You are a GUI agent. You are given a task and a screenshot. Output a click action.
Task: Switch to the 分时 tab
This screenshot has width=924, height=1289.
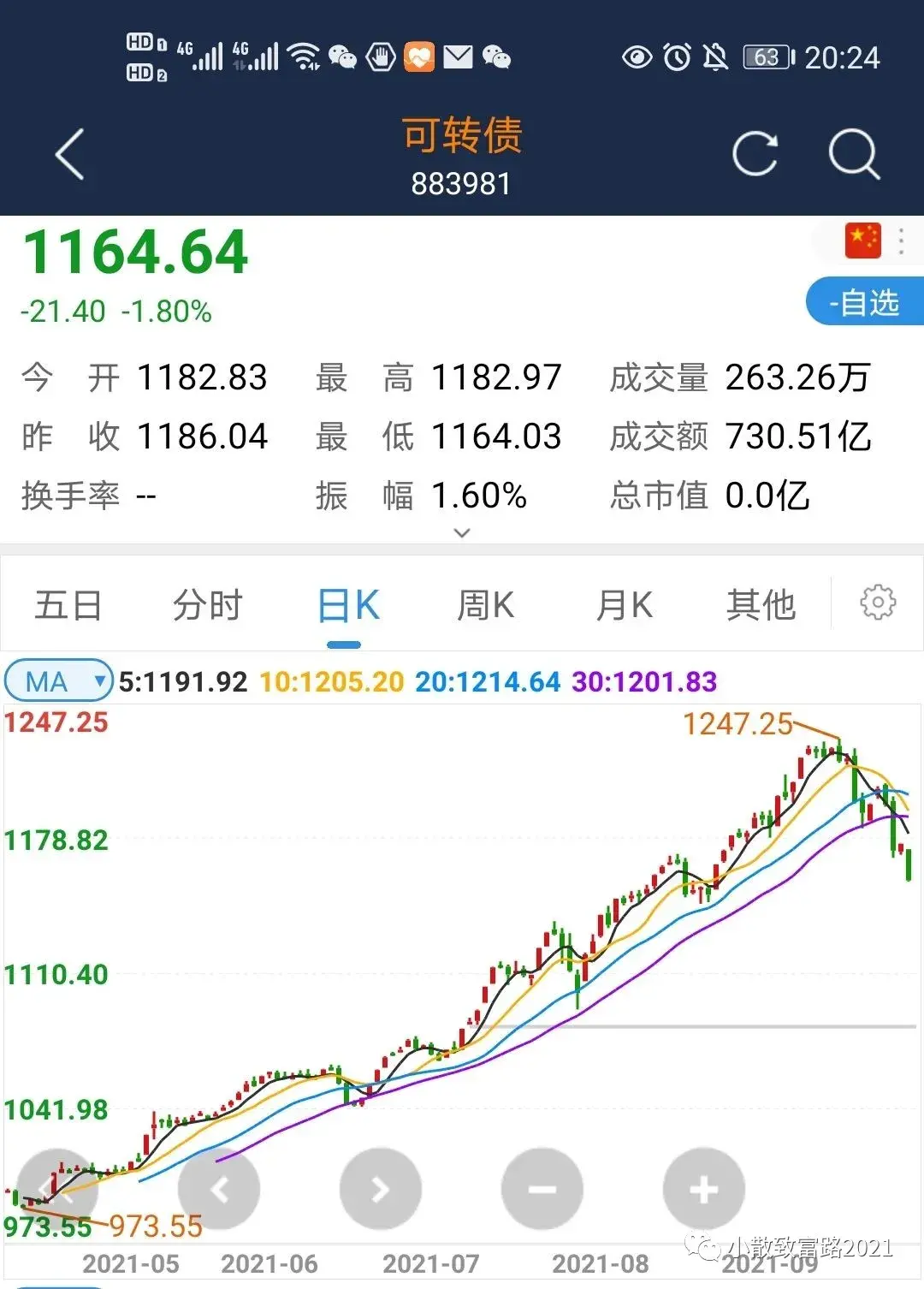[x=206, y=603]
